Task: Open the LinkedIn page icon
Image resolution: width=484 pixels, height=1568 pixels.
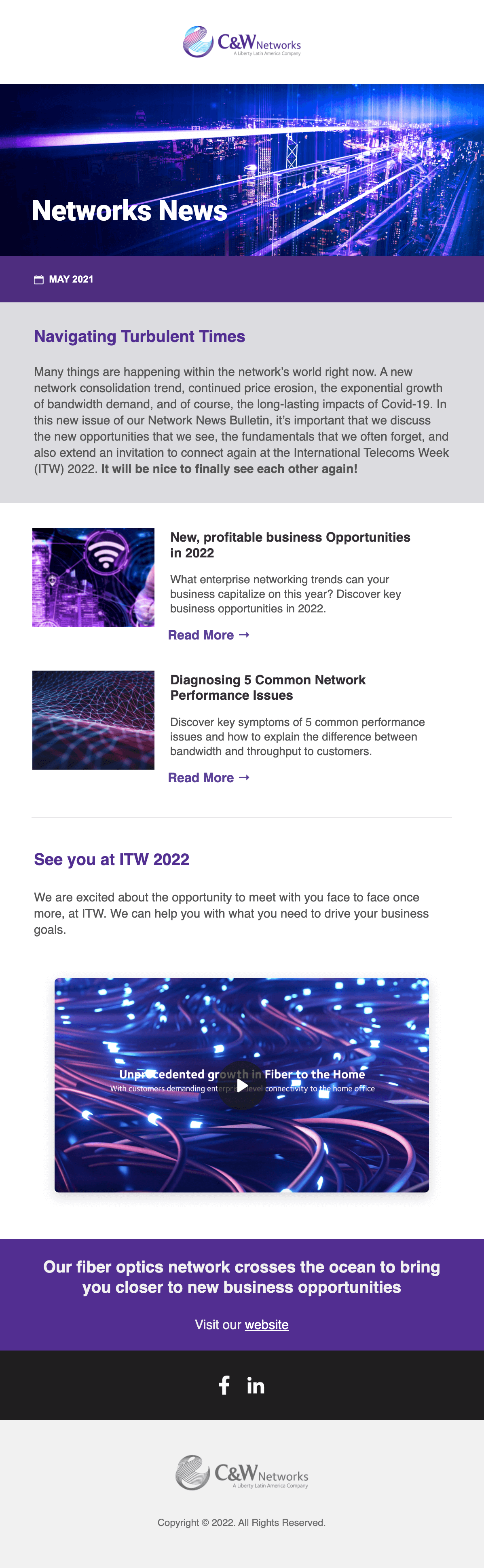Action: [x=256, y=1386]
